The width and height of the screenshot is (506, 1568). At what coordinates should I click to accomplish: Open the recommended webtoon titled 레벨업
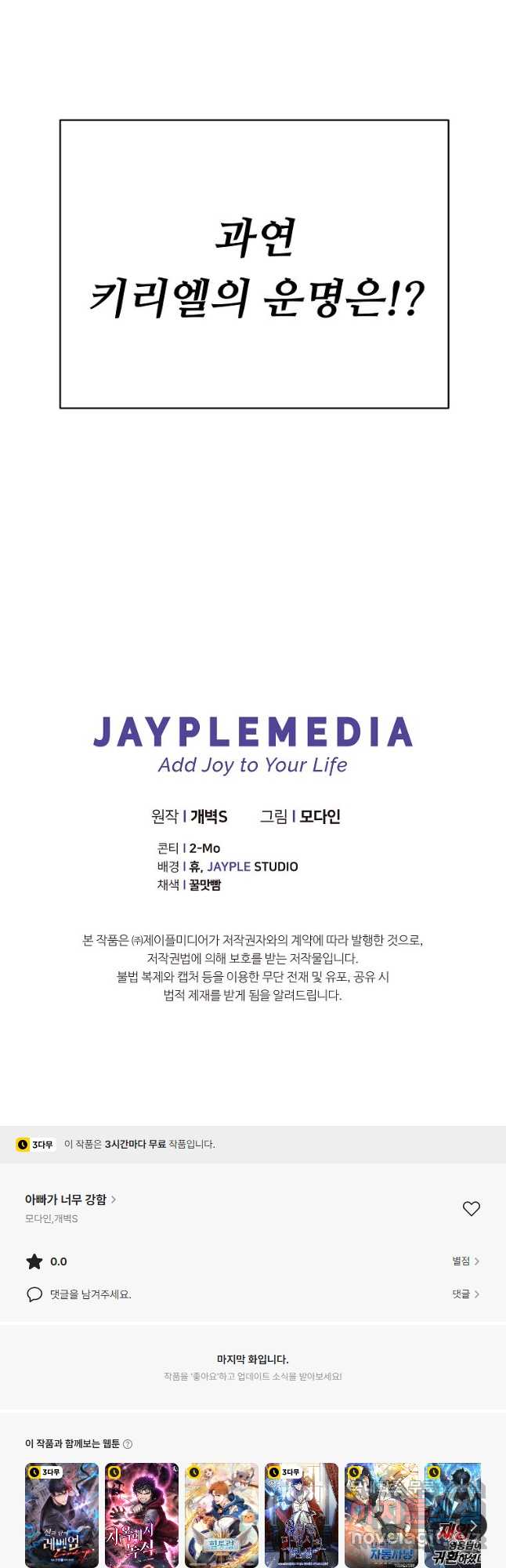click(62, 1515)
